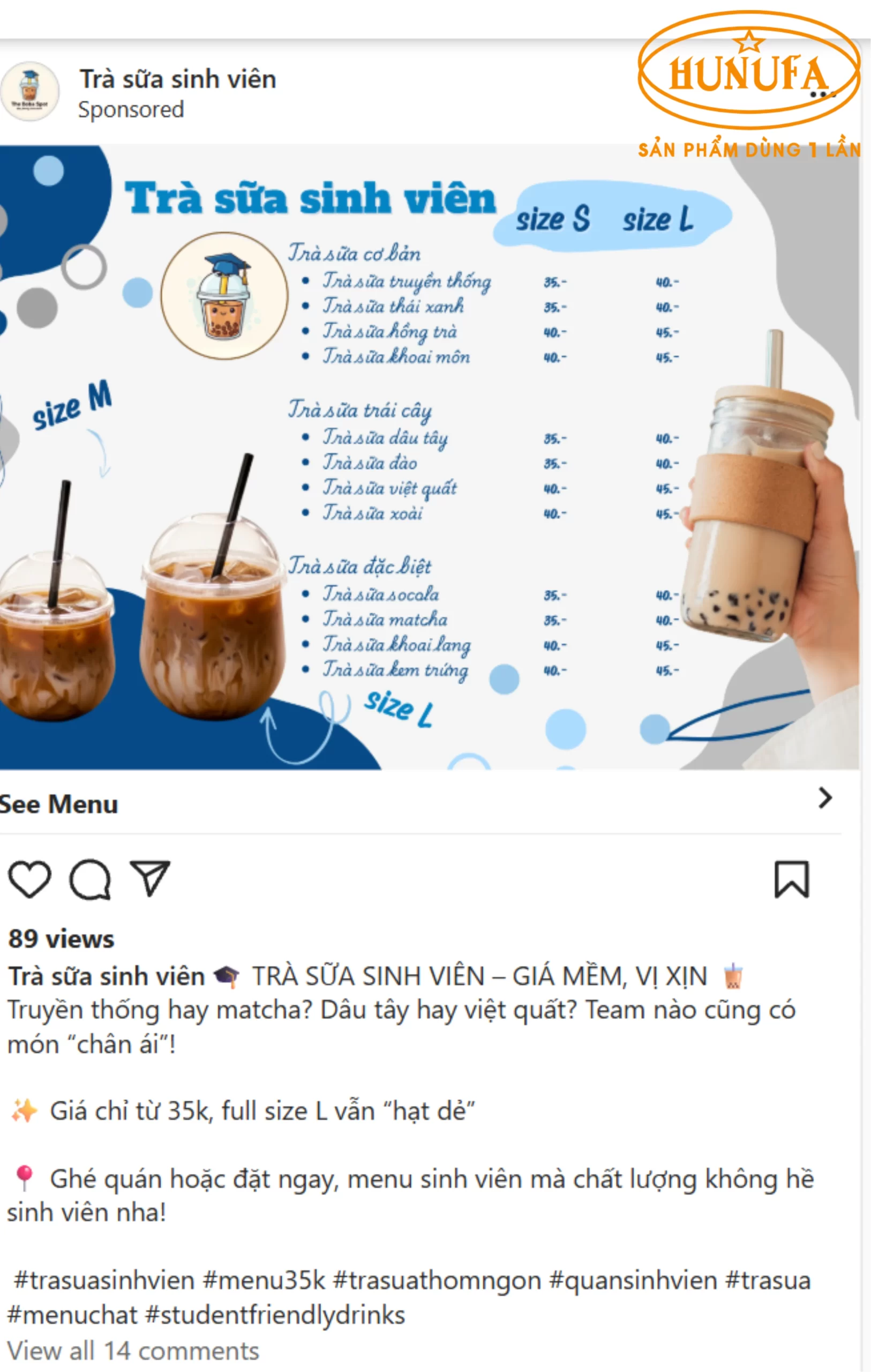The image size is (871, 1372).
Task: Share the post with the paper plane icon
Action: (x=150, y=878)
